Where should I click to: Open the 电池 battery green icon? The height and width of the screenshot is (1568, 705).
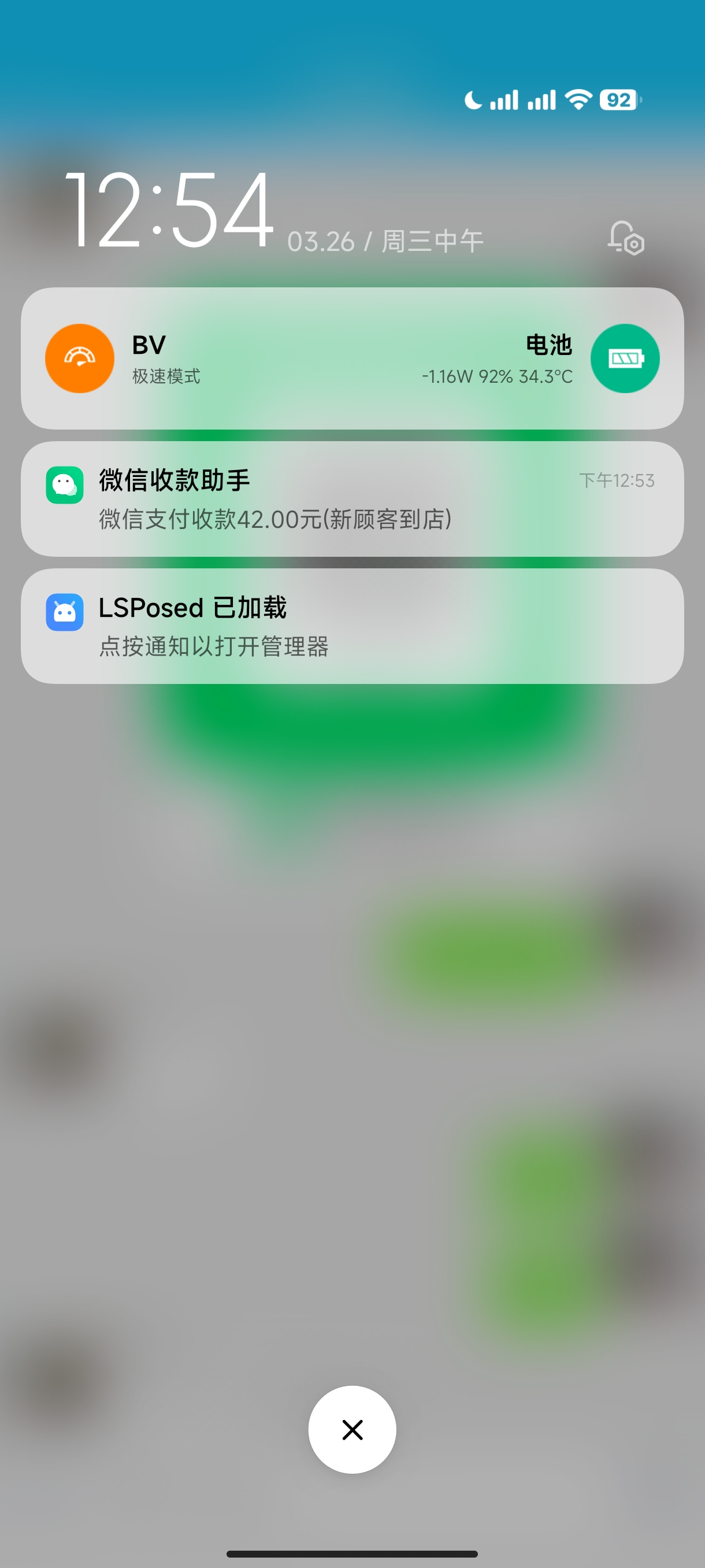[625, 358]
